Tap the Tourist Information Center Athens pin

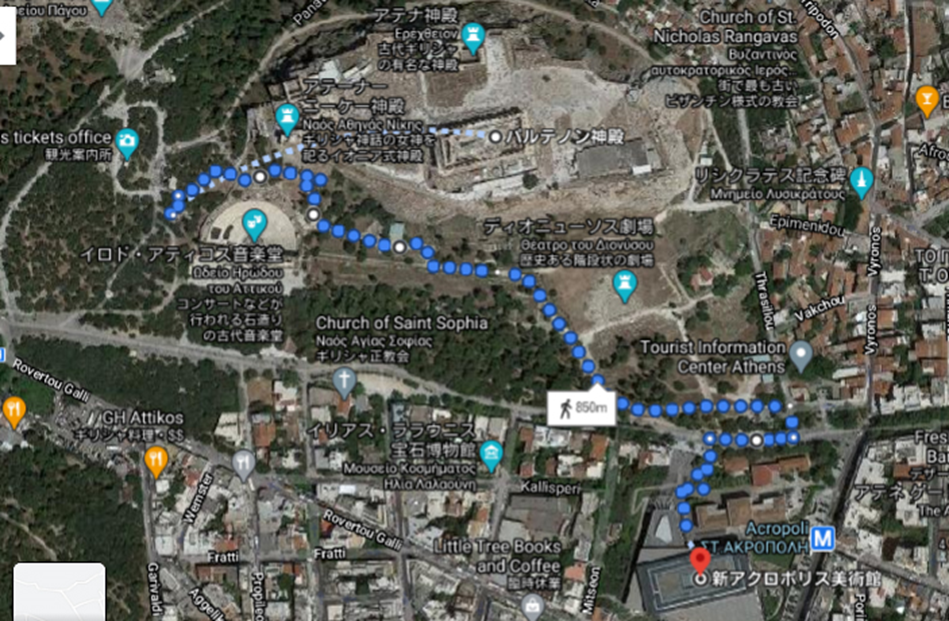[x=800, y=352]
